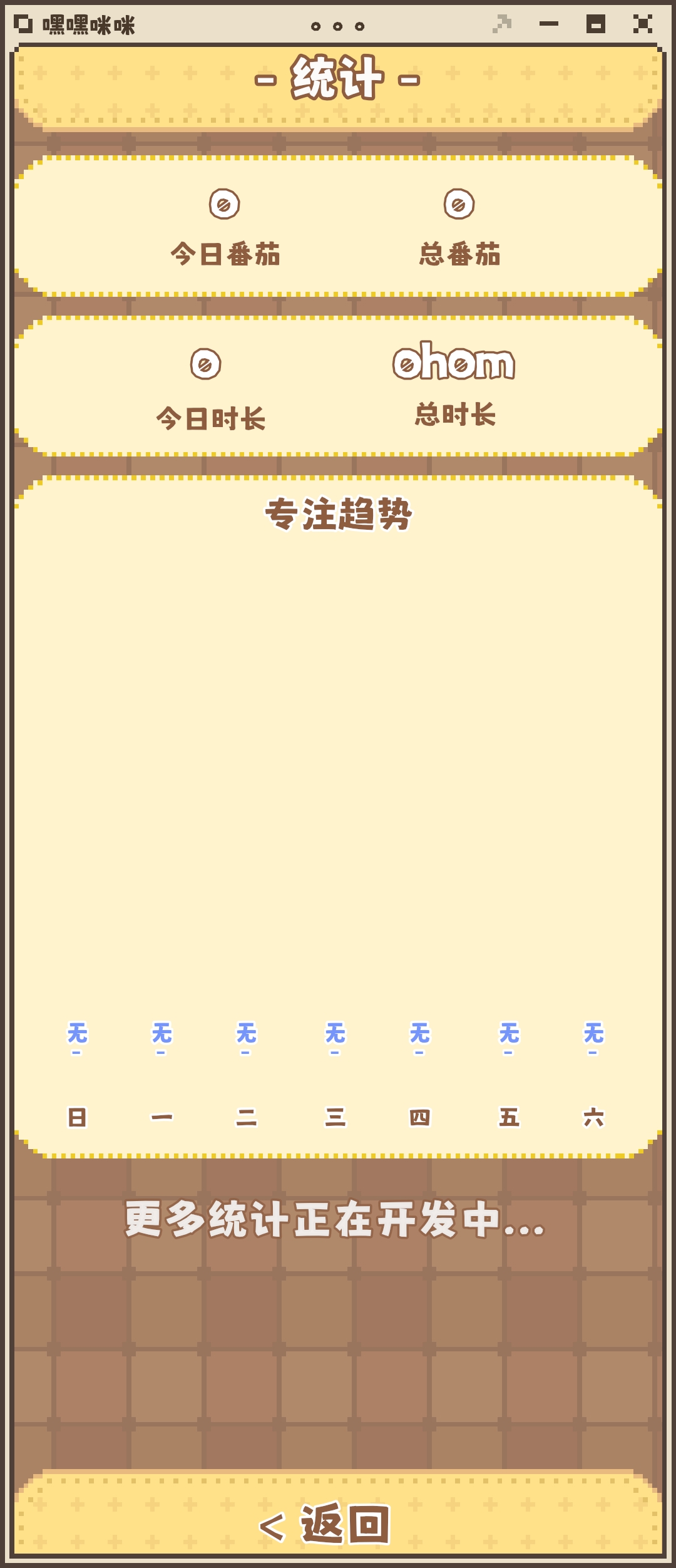Open the three-dot menu in title bar

[337, 26]
